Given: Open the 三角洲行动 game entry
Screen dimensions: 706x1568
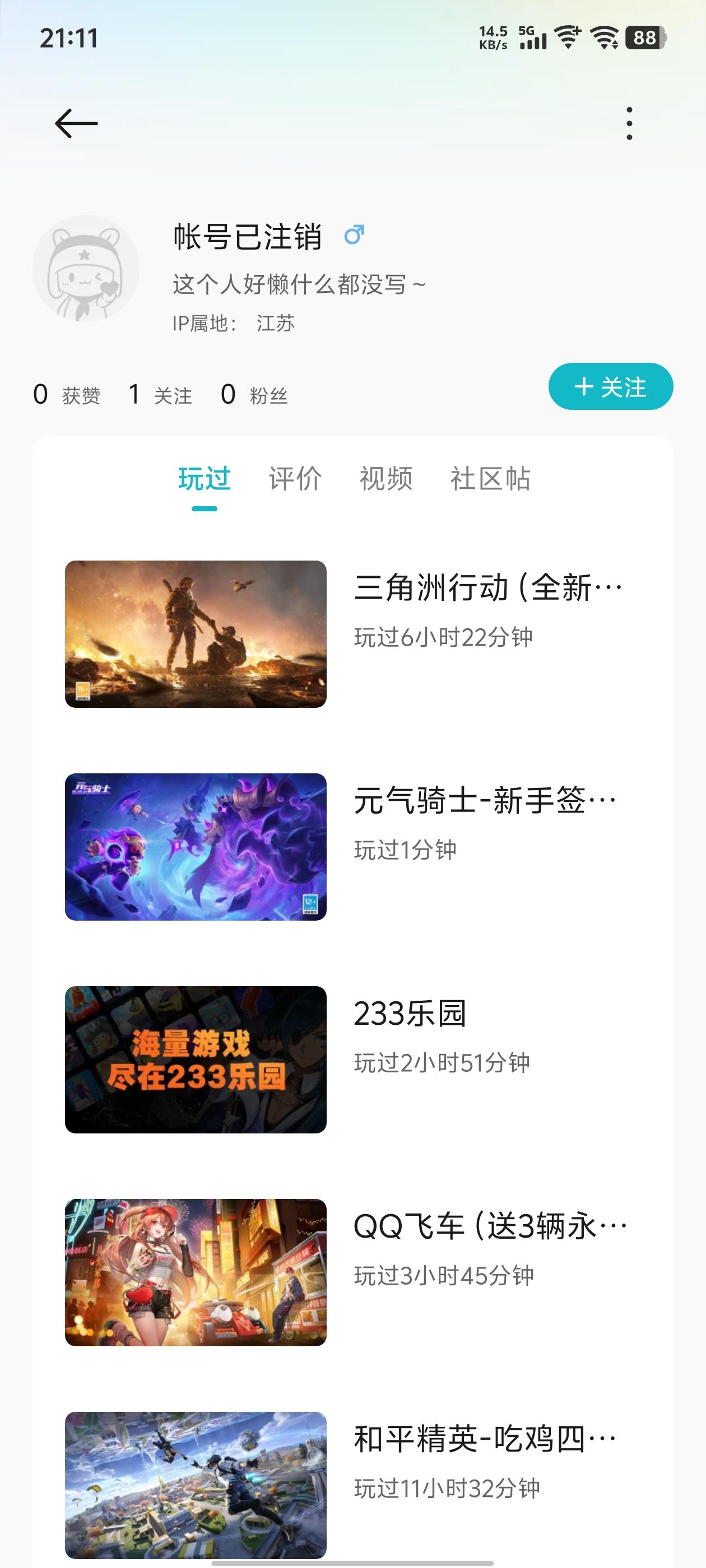Looking at the screenshot, I should pos(352,634).
